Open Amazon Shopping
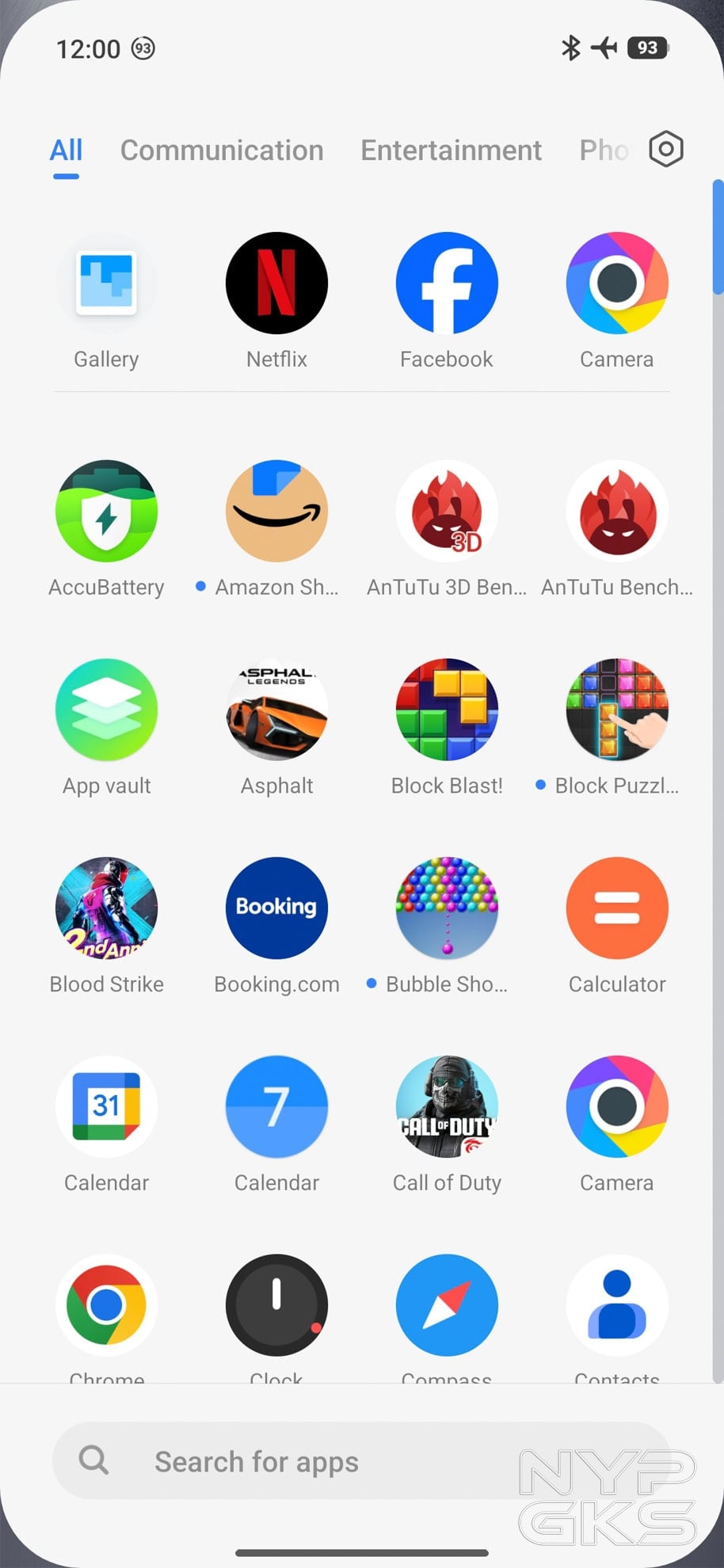The image size is (724, 1568). [276, 512]
